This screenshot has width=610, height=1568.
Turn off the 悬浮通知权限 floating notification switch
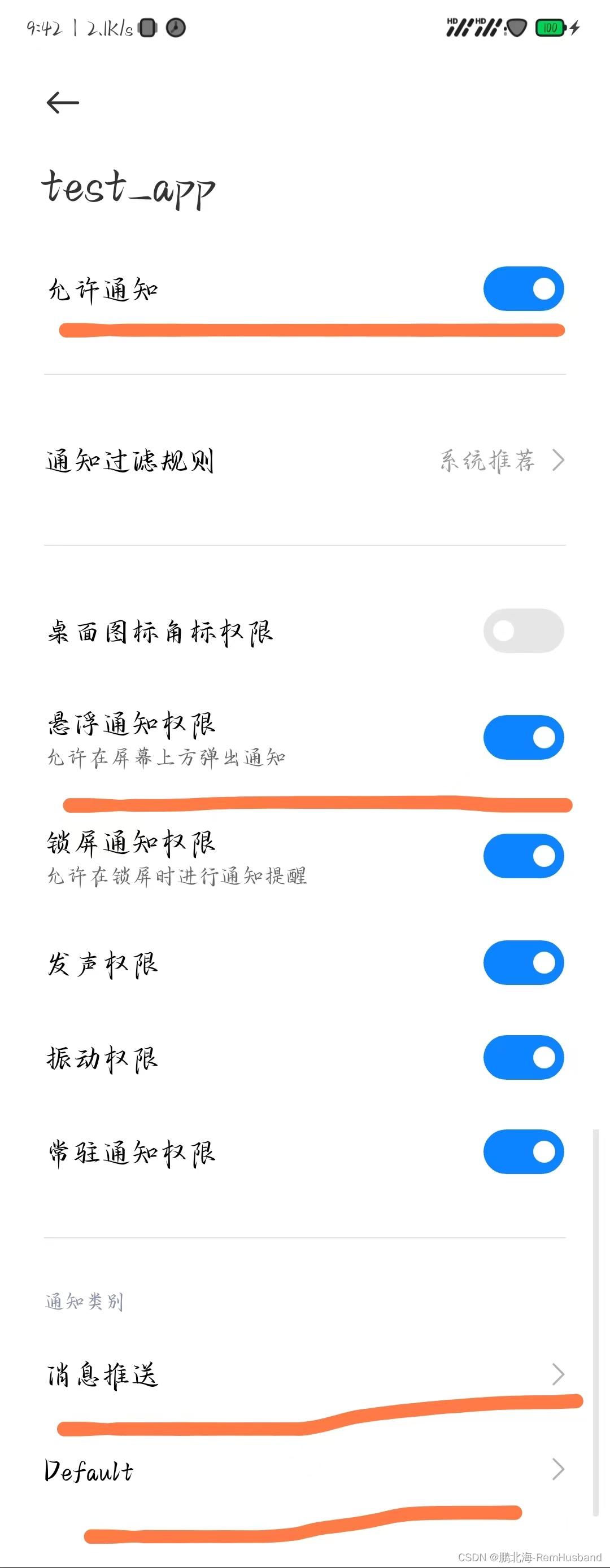[x=524, y=737]
